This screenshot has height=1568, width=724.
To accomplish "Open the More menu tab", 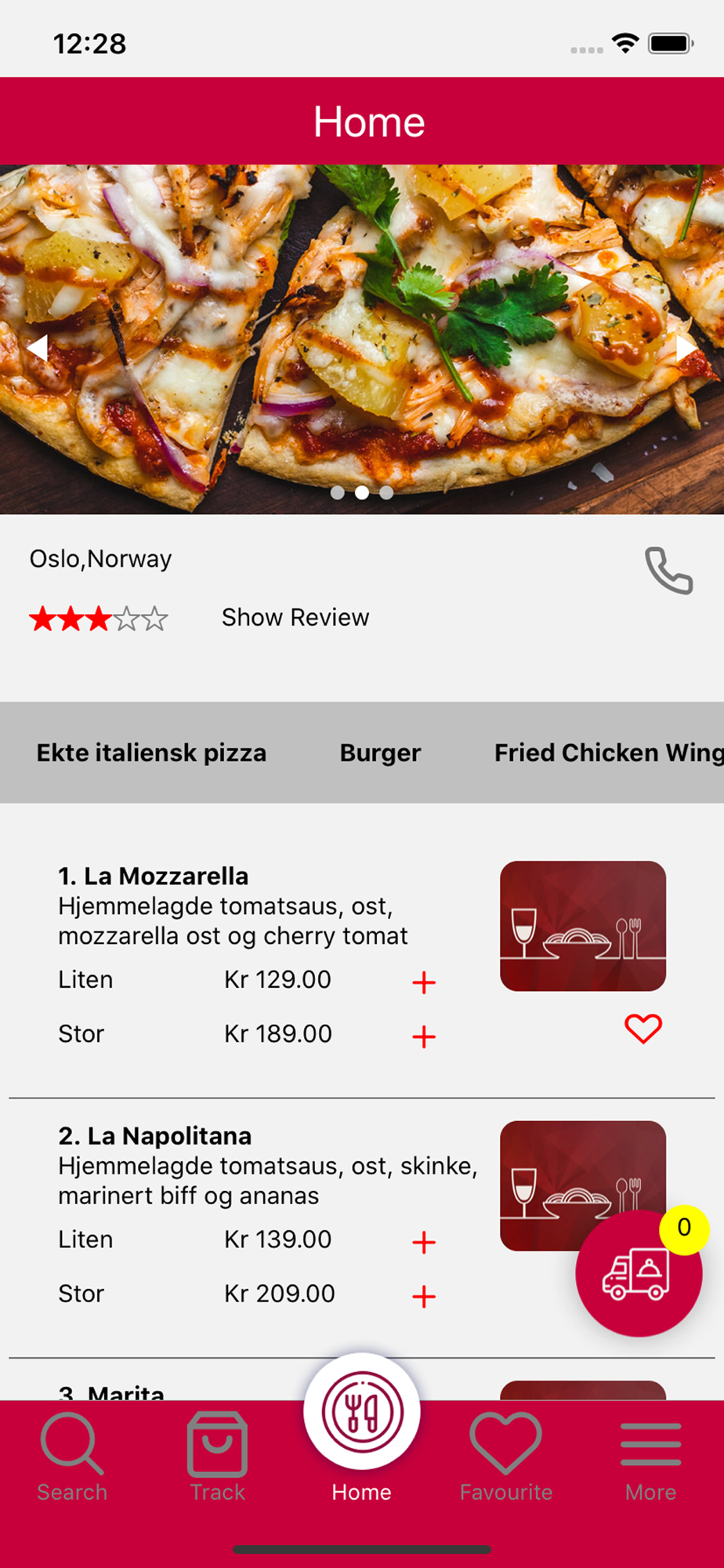I will [650, 1457].
